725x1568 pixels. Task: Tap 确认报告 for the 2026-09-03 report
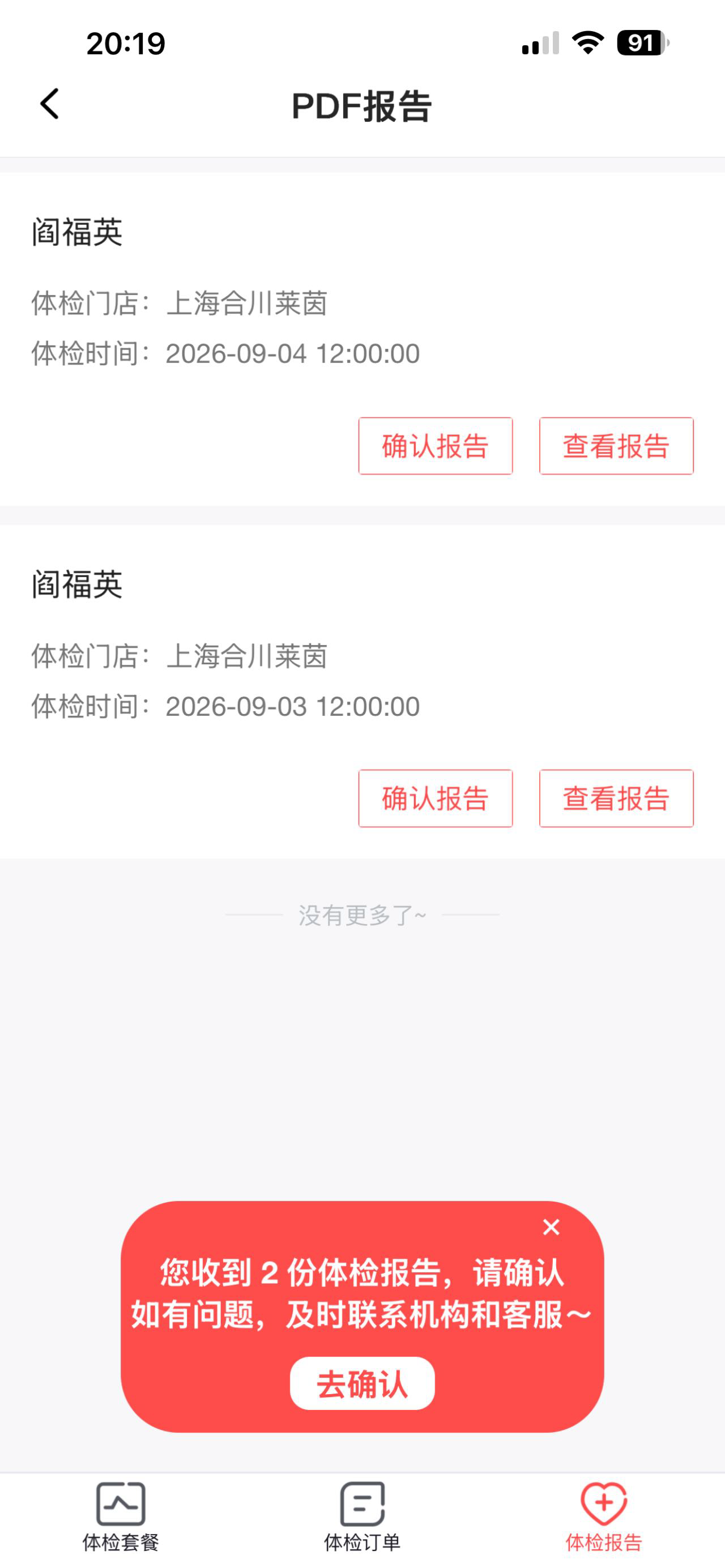tap(435, 798)
